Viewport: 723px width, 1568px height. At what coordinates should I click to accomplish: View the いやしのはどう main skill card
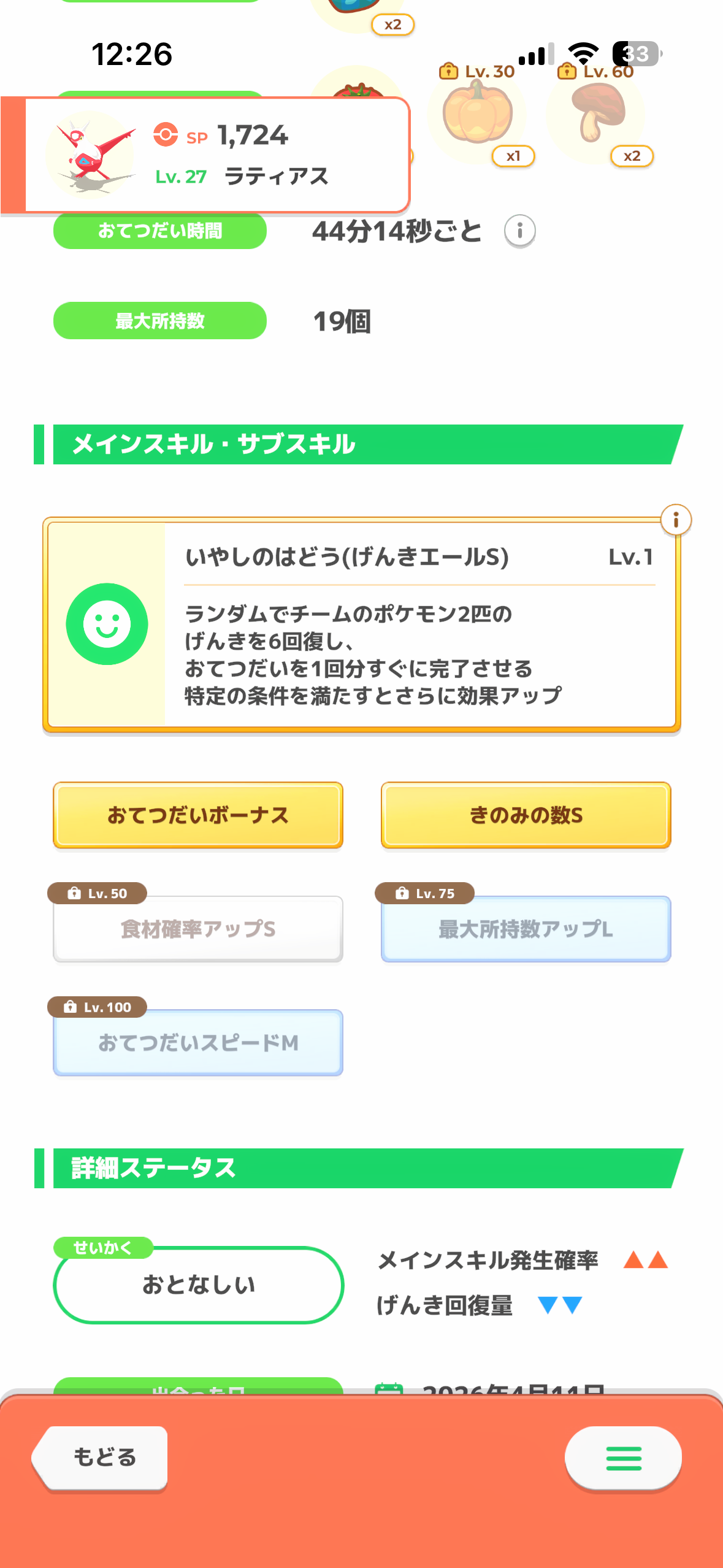click(x=361, y=625)
